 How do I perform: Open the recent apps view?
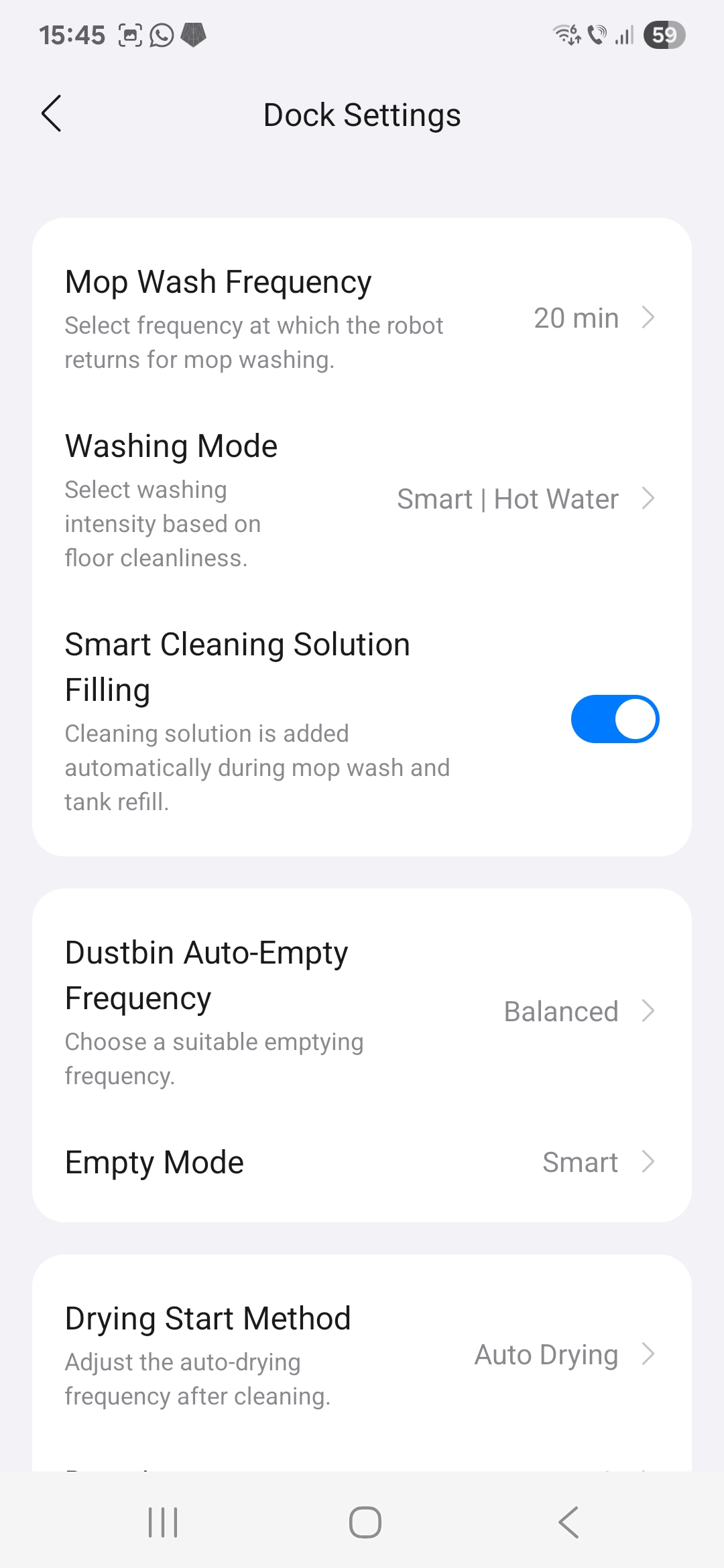163,1522
